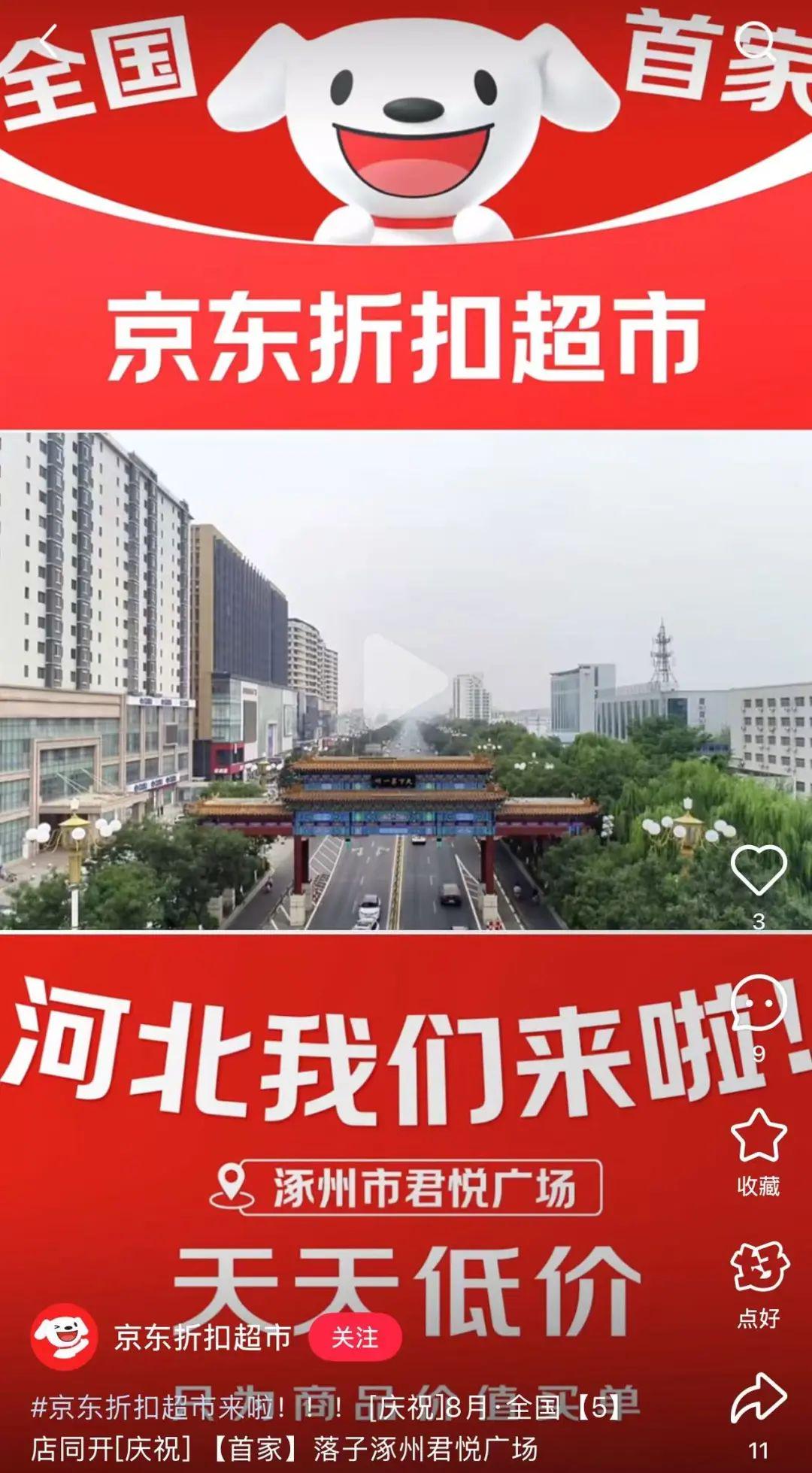The image size is (812, 1473).
Task: Follow 京东折扣超市 with the 关注 button
Action: coord(355,1337)
